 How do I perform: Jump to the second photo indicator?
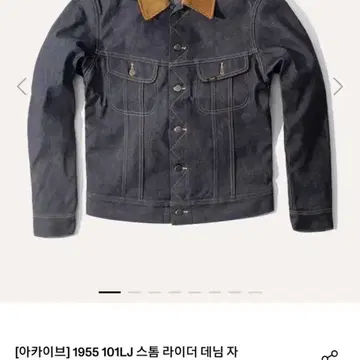pos(134,292)
